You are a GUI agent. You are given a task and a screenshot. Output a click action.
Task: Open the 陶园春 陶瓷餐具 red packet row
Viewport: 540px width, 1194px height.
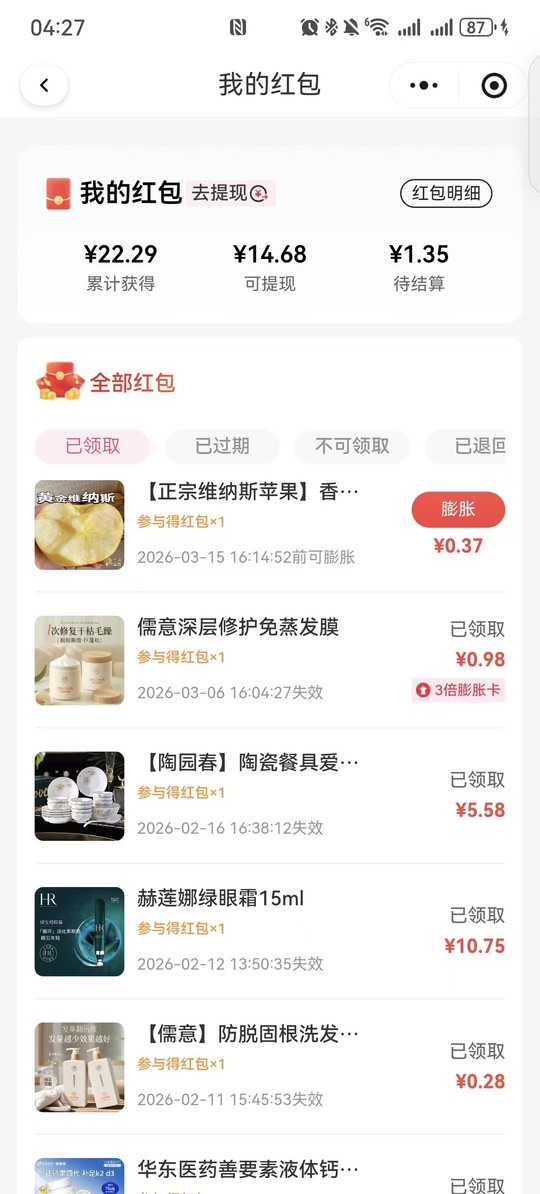pos(270,796)
